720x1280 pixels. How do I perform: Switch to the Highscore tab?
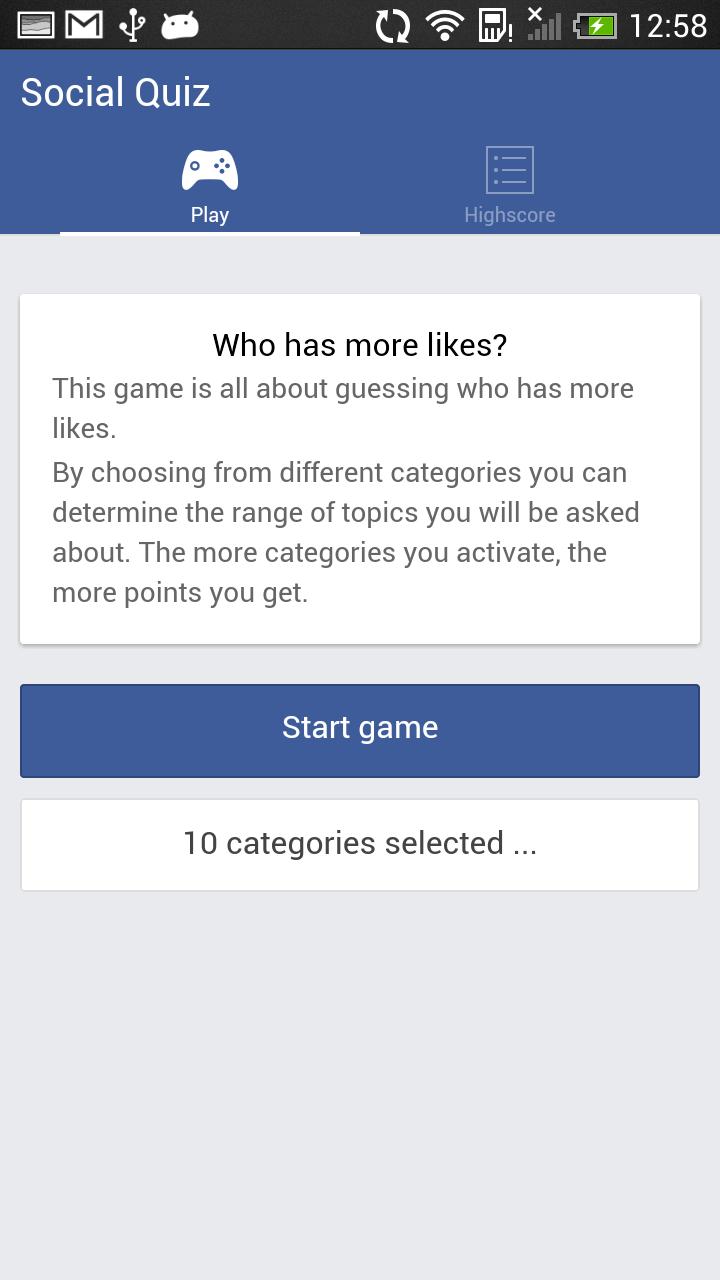point(509,186)
